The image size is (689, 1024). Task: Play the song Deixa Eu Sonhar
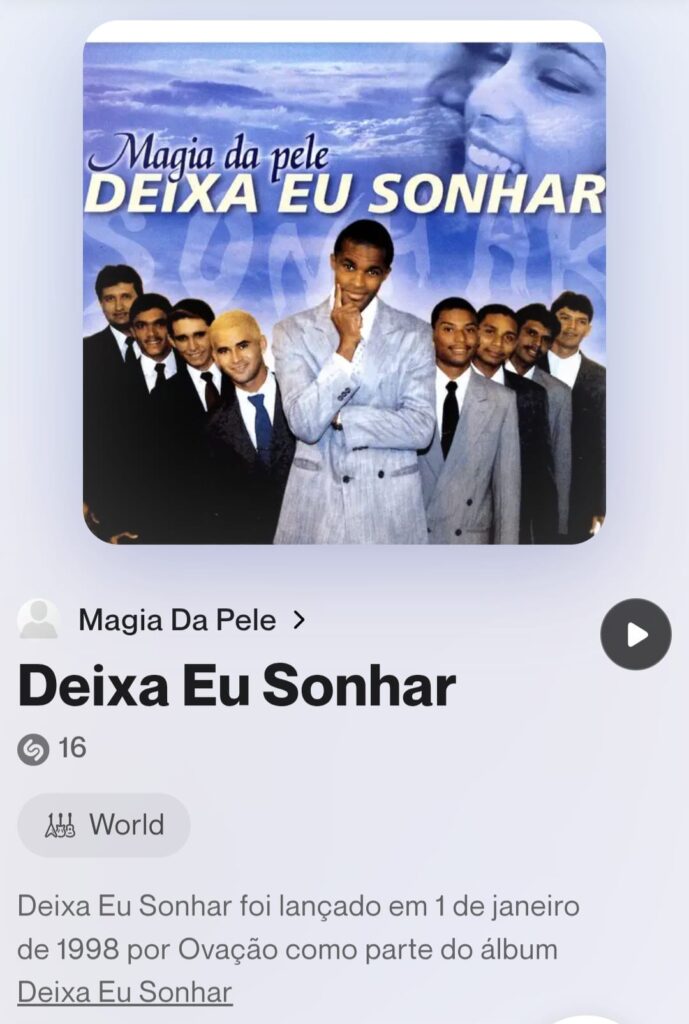(635, 634)
